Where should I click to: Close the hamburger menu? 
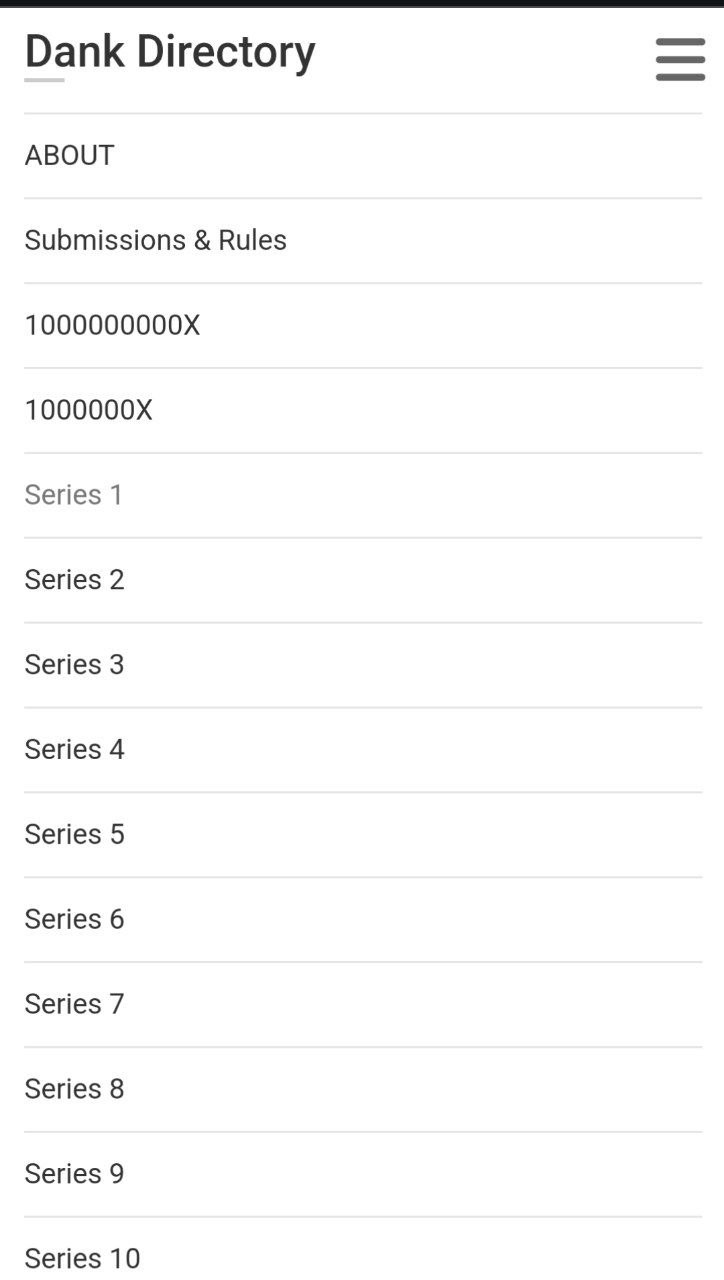point(680,59)
